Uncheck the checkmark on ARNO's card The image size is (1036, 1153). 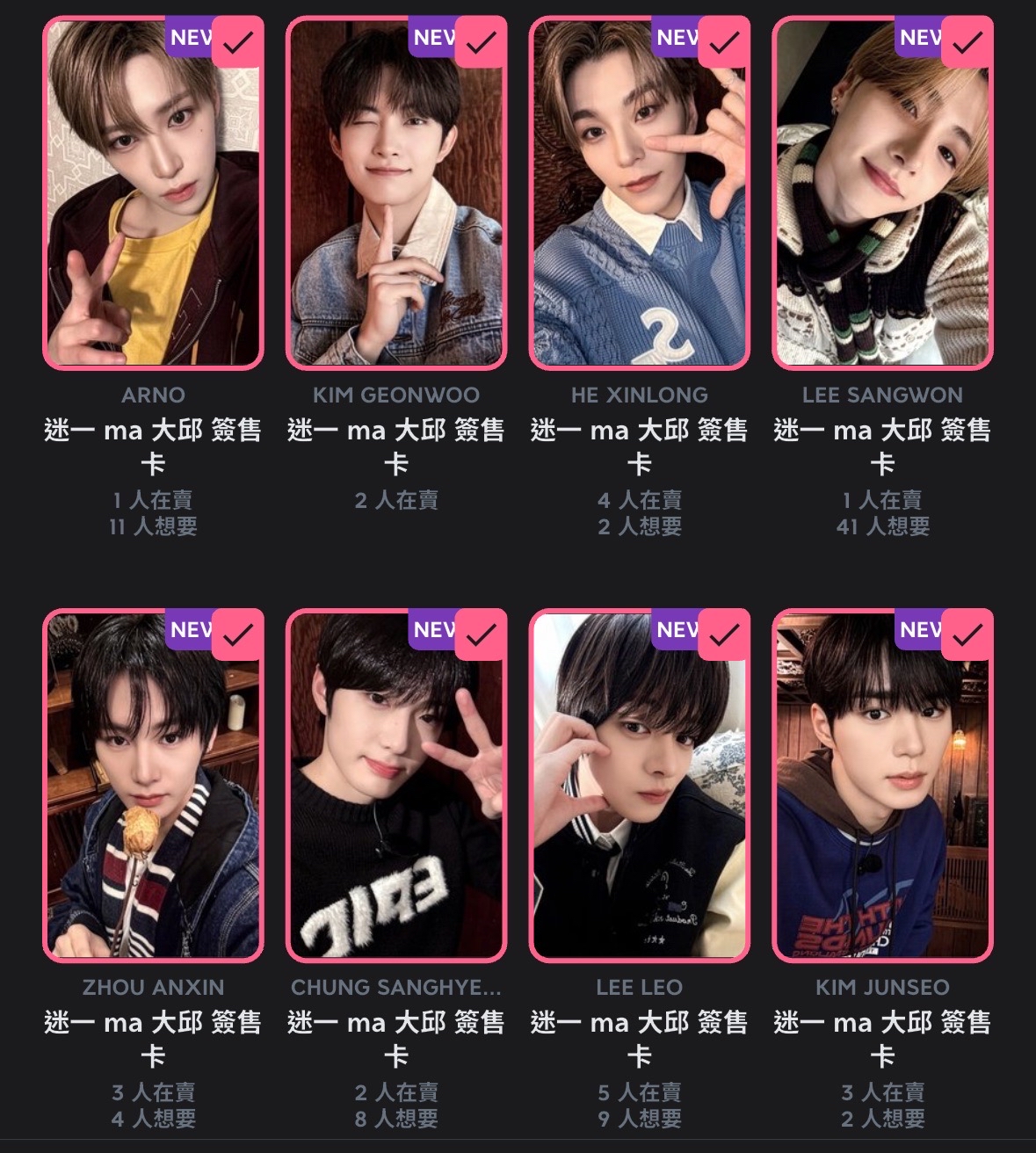pyautogui.click(x=238, y=42)
